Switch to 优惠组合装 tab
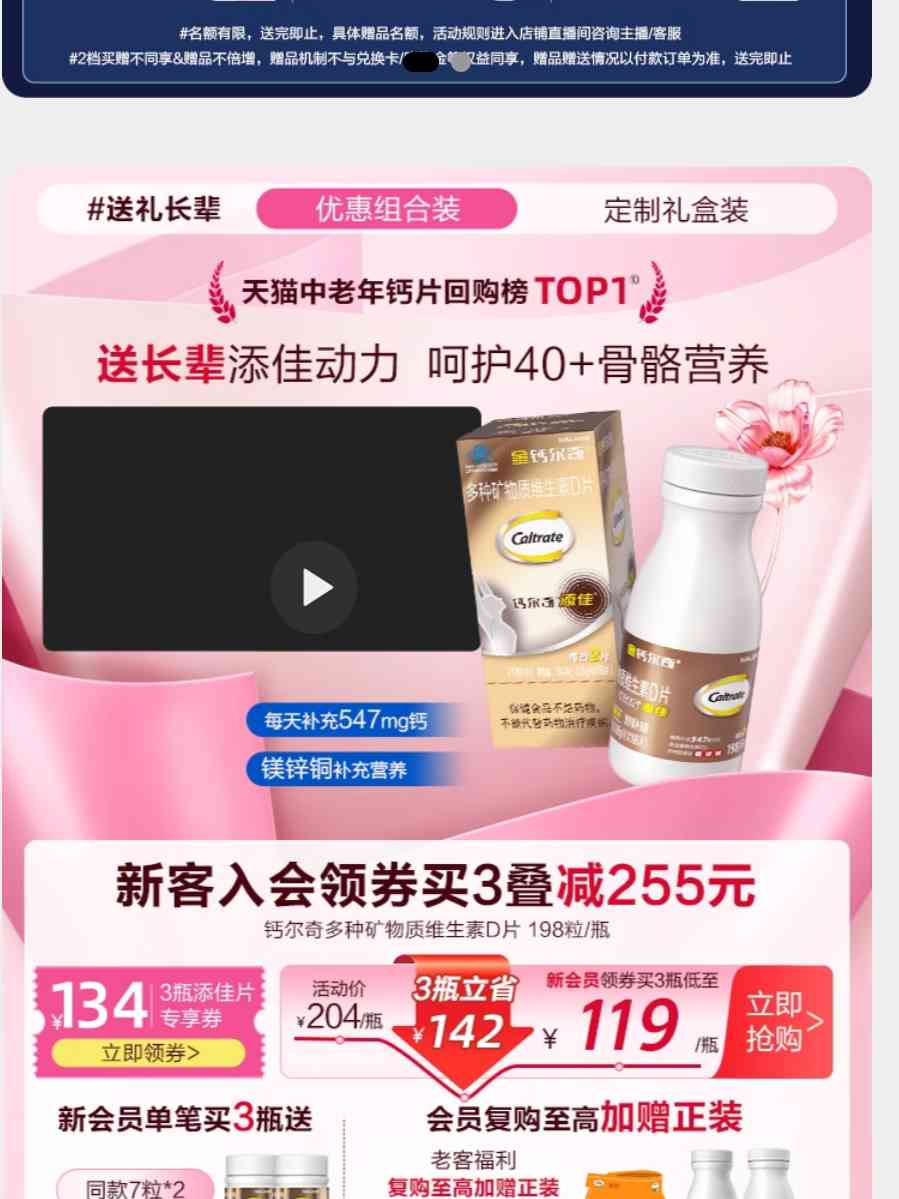 point(387,210)
